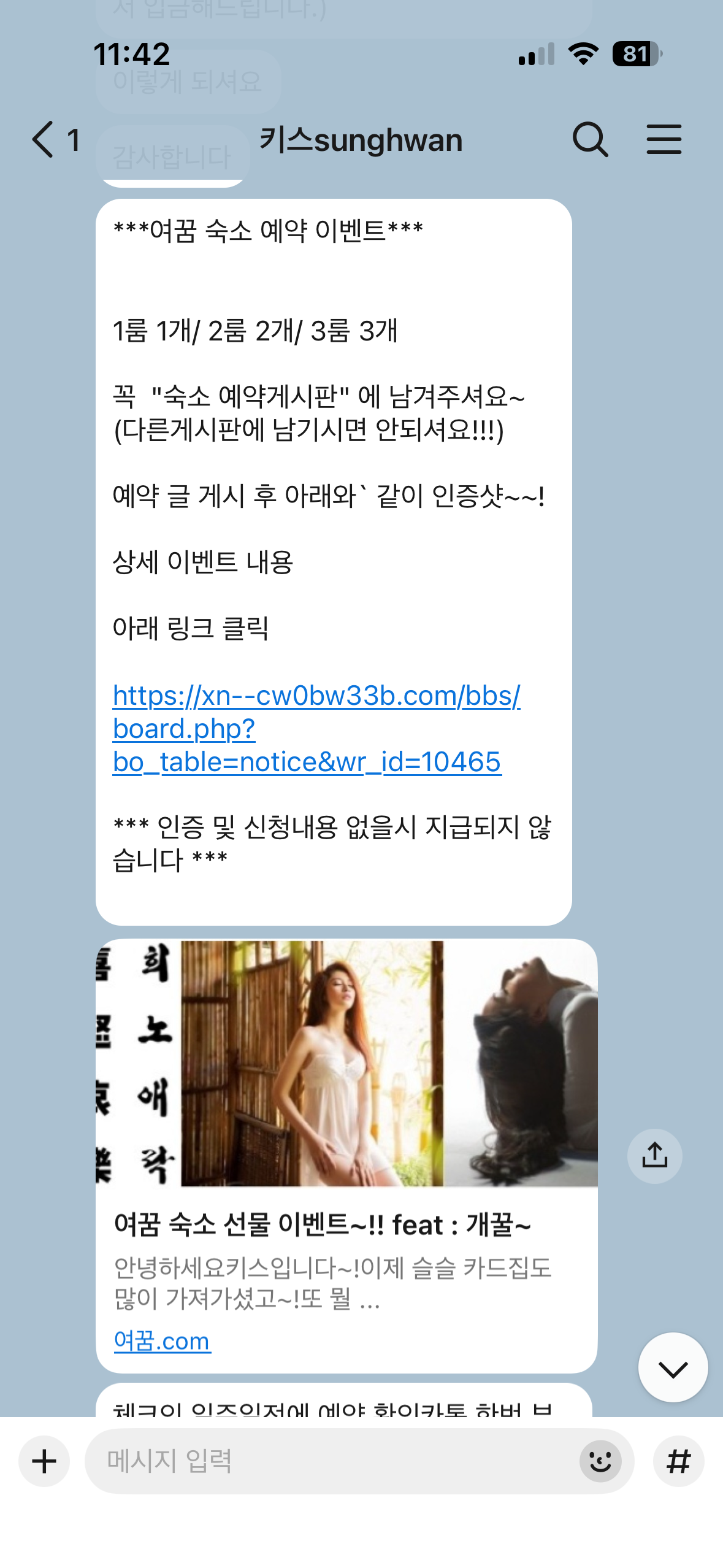723x1568 pixels.
Task: Open the emoticon picker
Action: 600,1461
